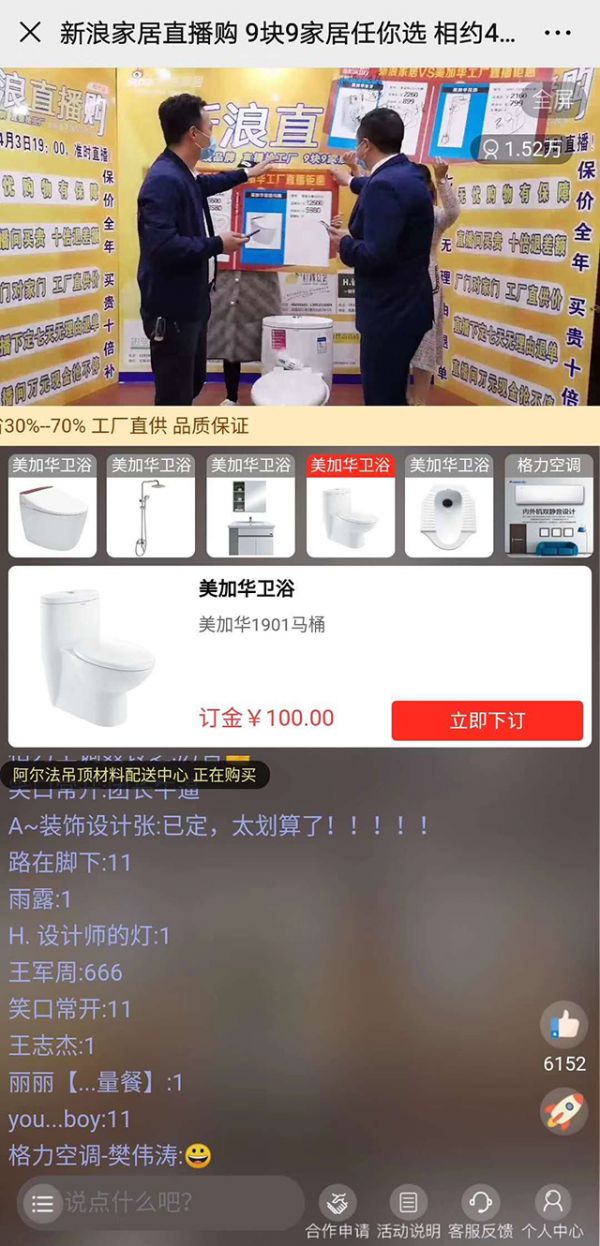Viewport: 600px width, 1246px height.
Task: Open 客服反馈 customer service
Action: point(480,1211)
